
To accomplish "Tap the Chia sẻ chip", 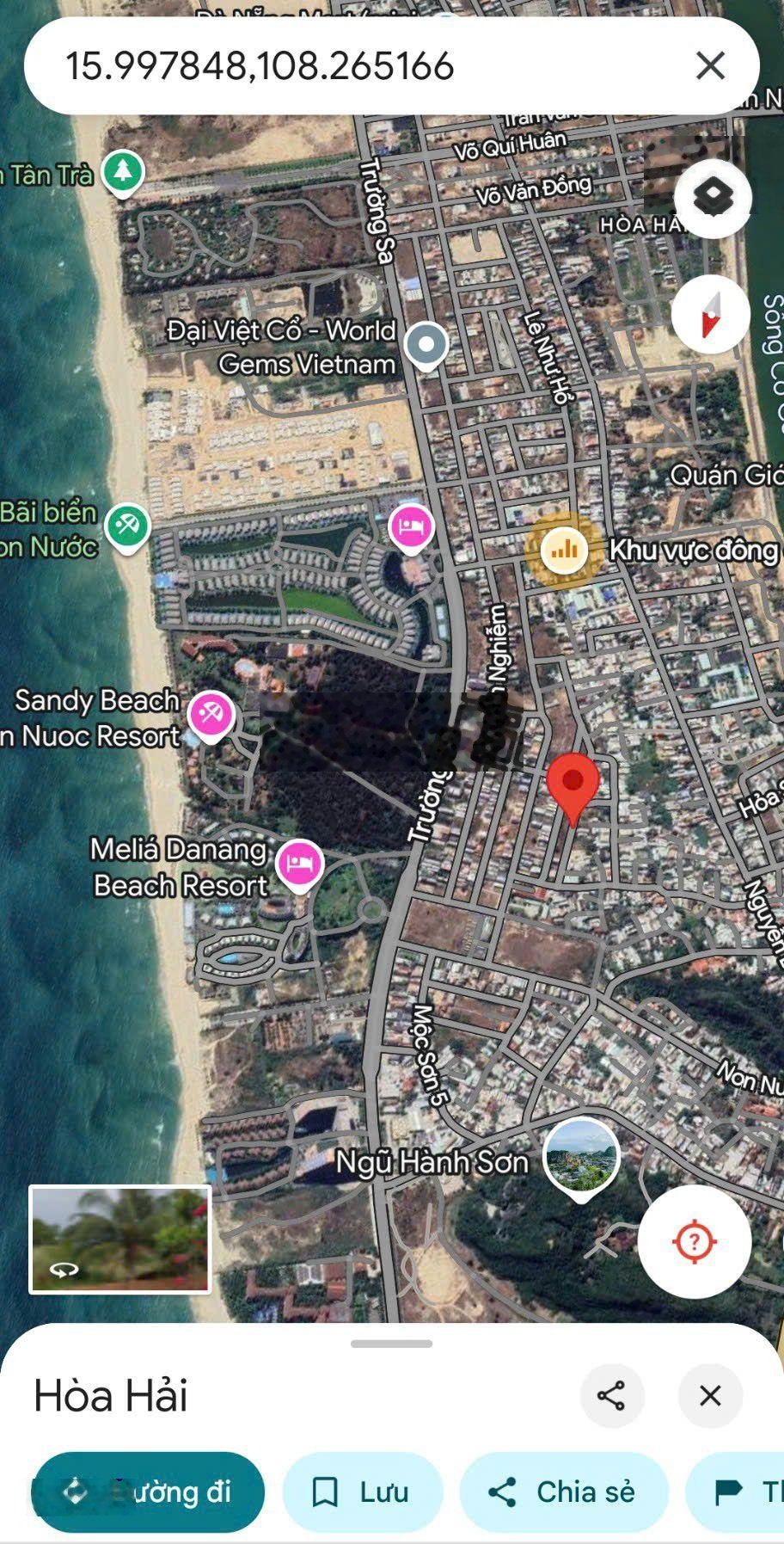I will click(564, 1492).
